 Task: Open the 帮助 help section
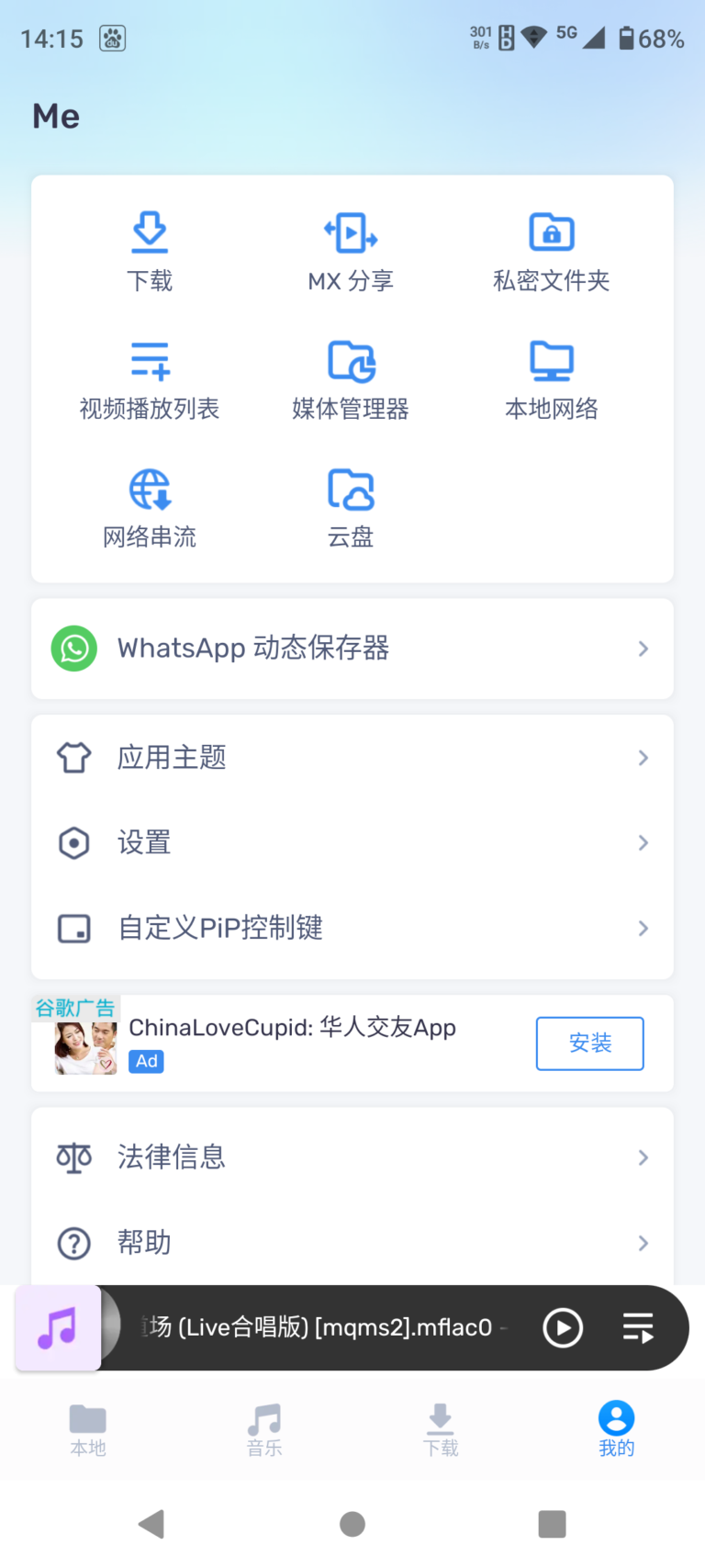pos(352,1243)
